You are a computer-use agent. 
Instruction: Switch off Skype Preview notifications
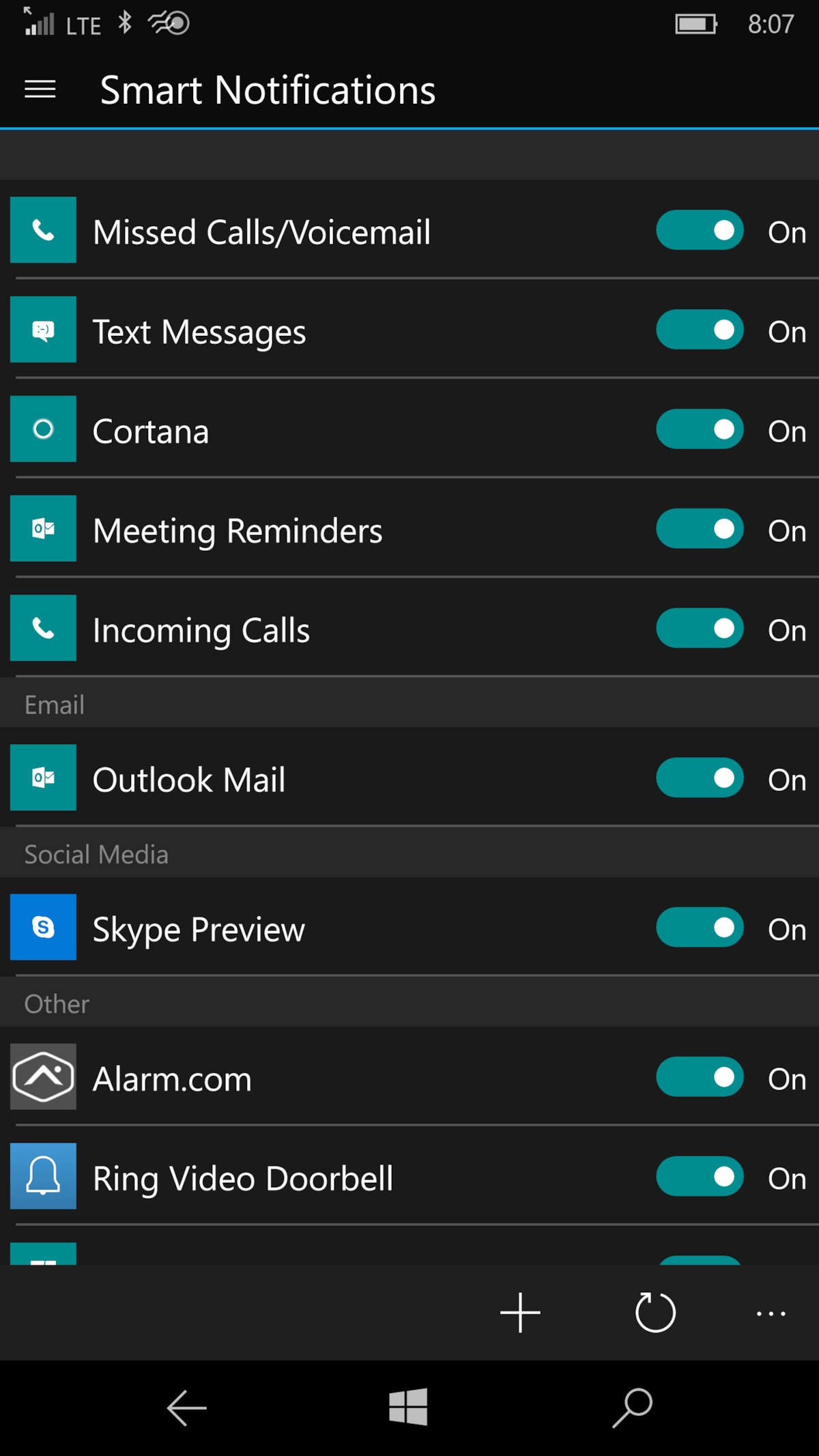pyautogui.click(x=700, y=928)
